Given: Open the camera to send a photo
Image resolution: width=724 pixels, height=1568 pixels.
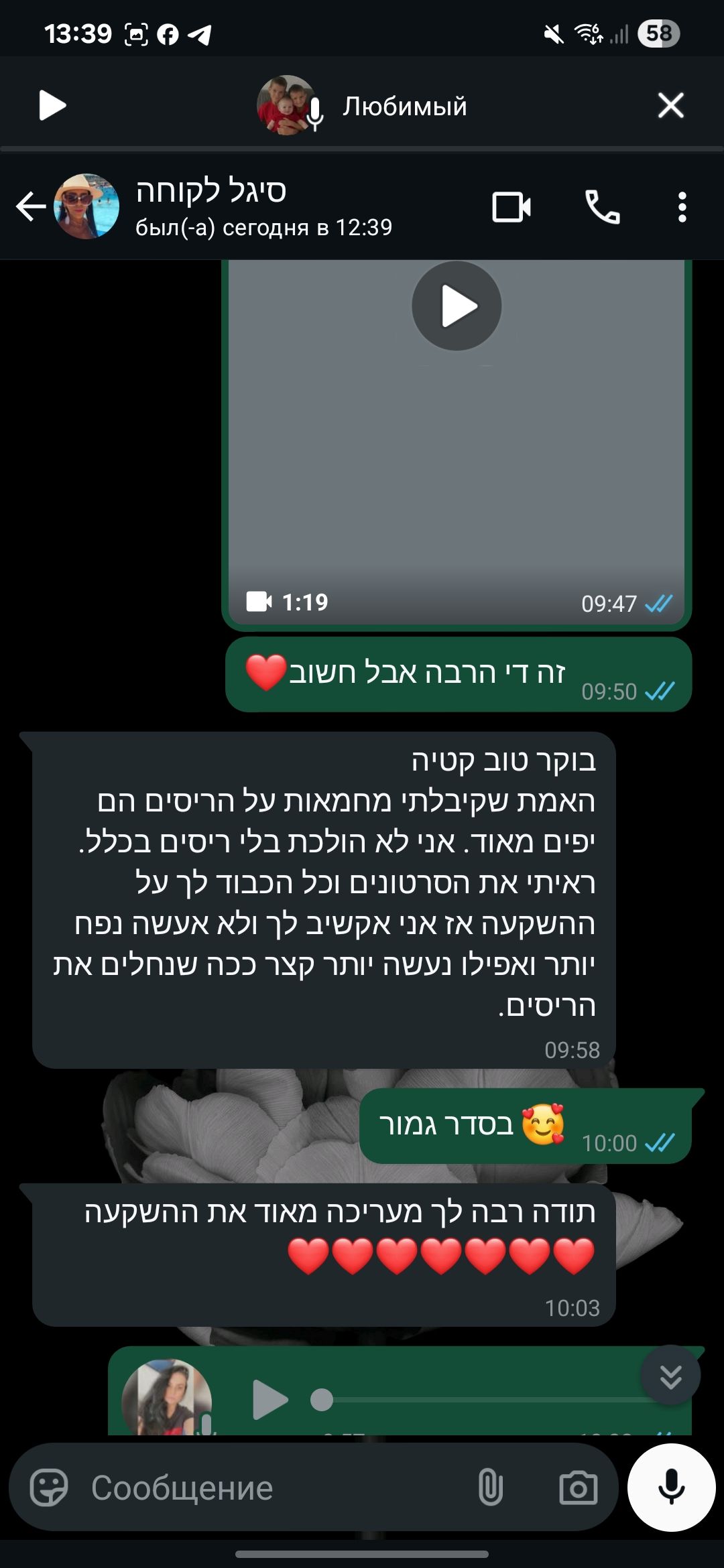Looking at the screenshot, I should [578, 1488].
